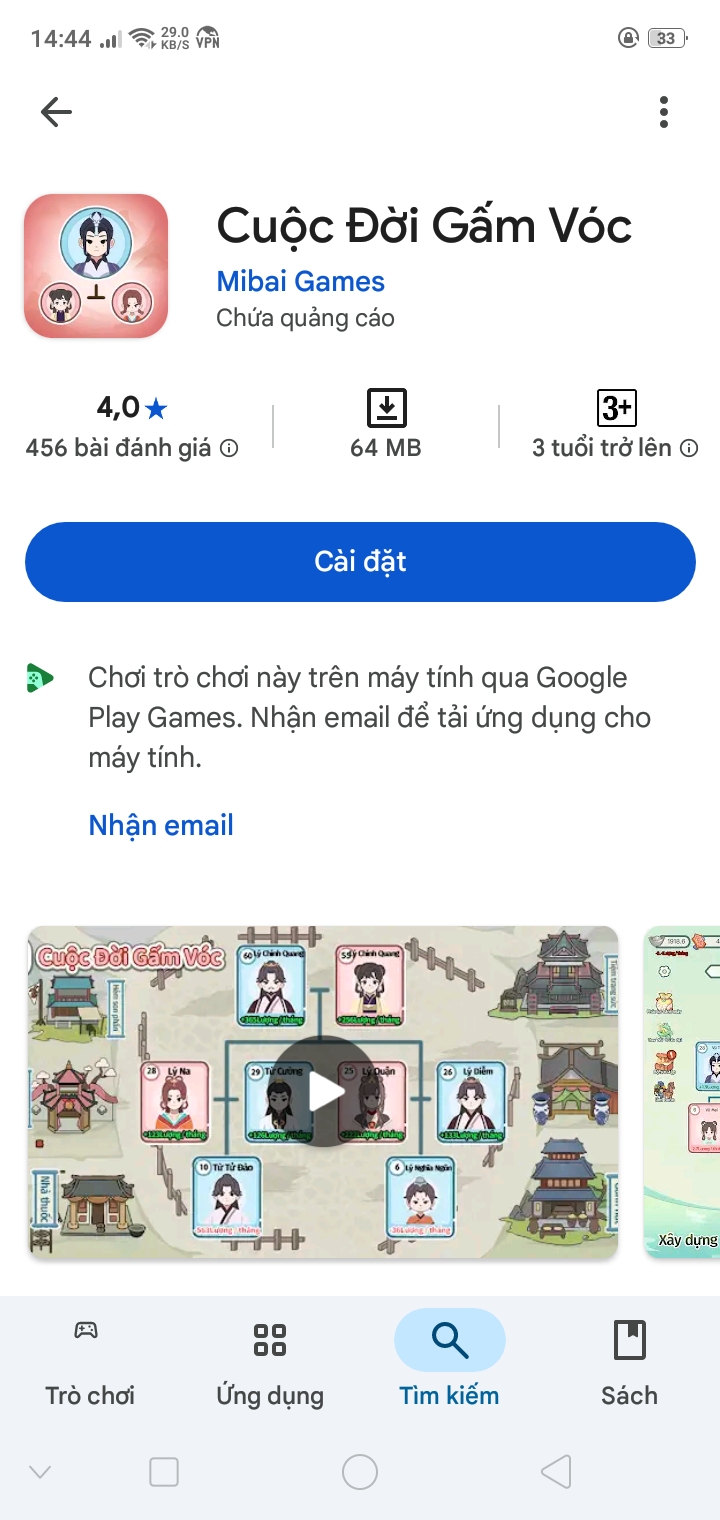Image resolution: width=720 pixels, height=1520 pixels.
Task: Open the Mibai Games developer page
Action: tap(300, 281)
